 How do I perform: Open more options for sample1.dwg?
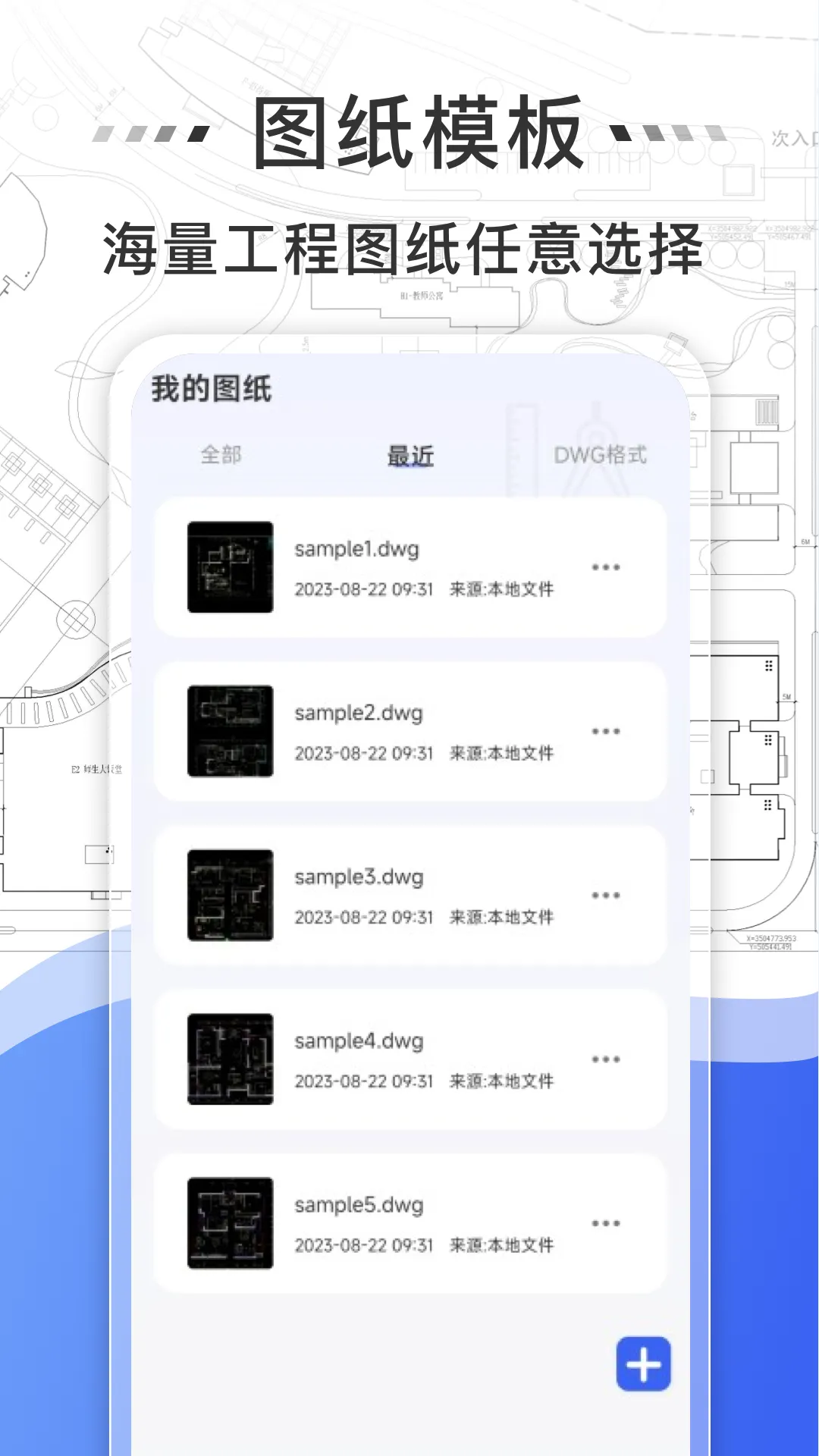click(604, 567)
